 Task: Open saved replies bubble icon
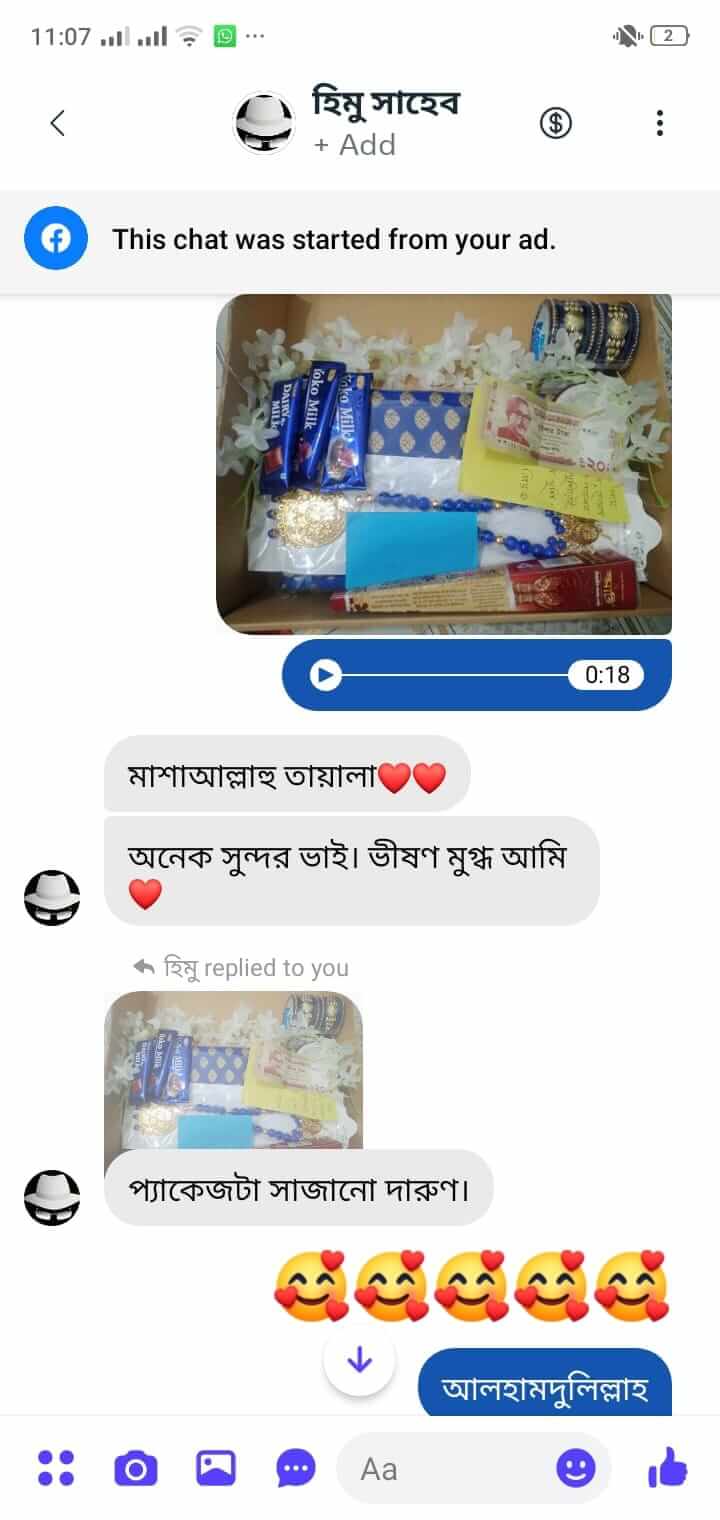click(295, 1468)
